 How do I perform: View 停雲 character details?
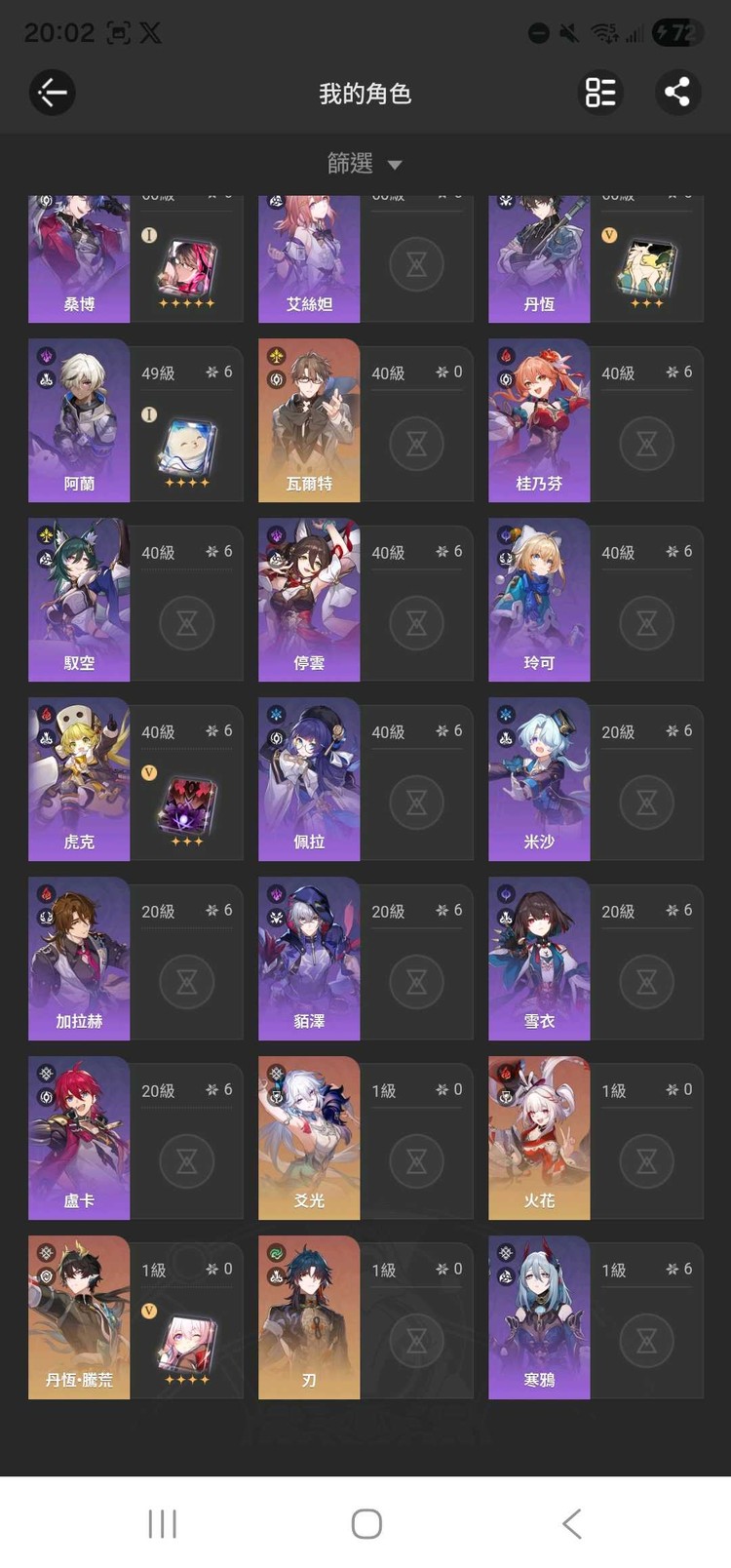309,601
